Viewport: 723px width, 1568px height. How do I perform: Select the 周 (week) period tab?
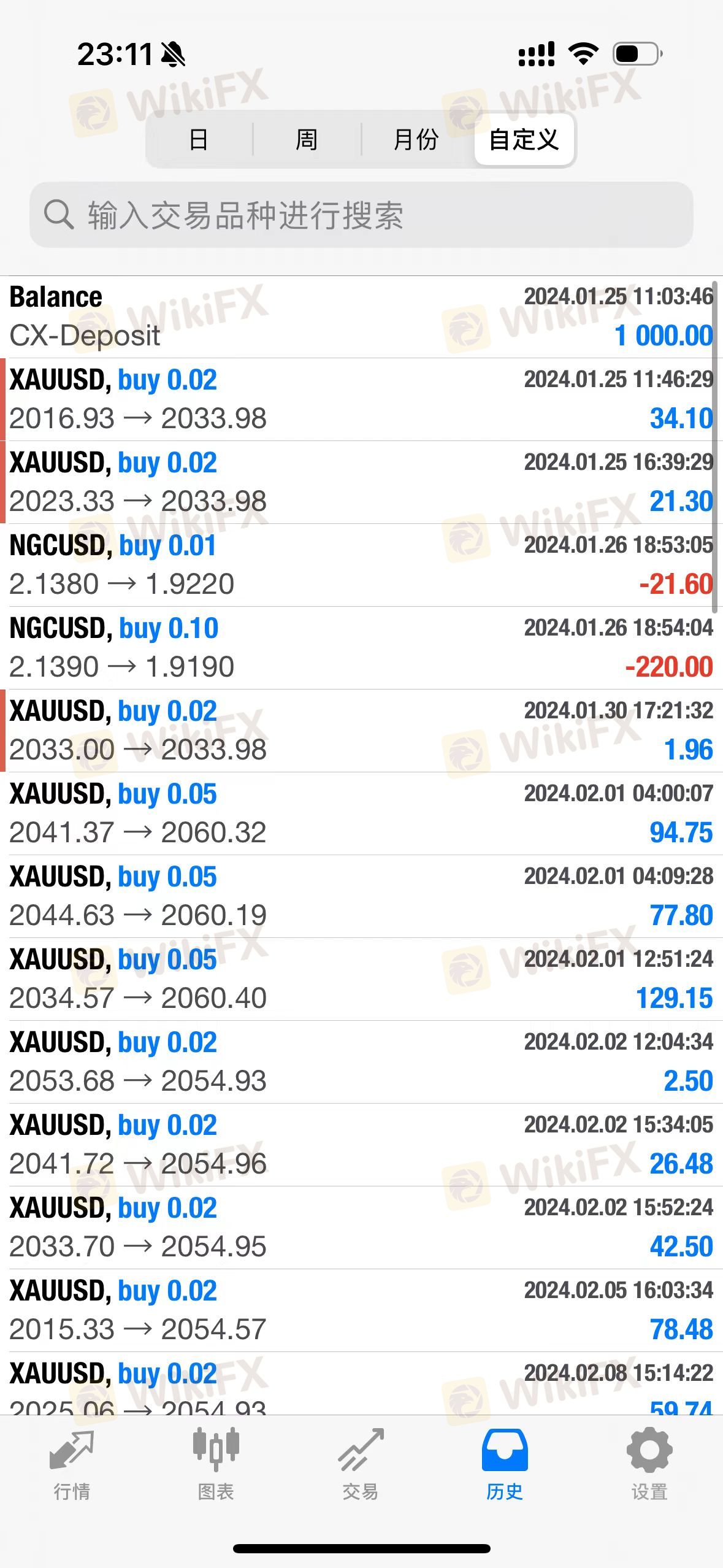(x=307, y=139)
